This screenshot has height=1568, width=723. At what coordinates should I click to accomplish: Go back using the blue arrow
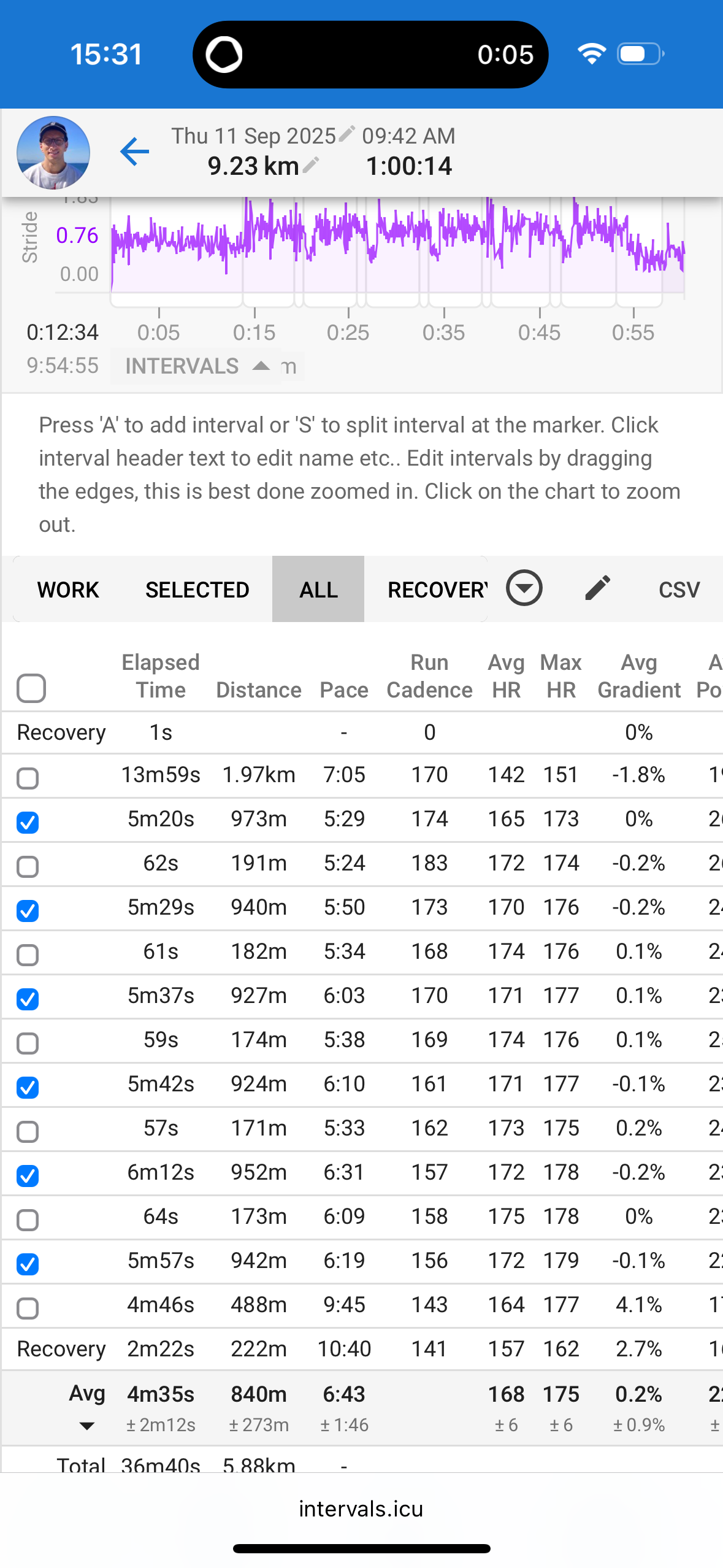(134, 152)
